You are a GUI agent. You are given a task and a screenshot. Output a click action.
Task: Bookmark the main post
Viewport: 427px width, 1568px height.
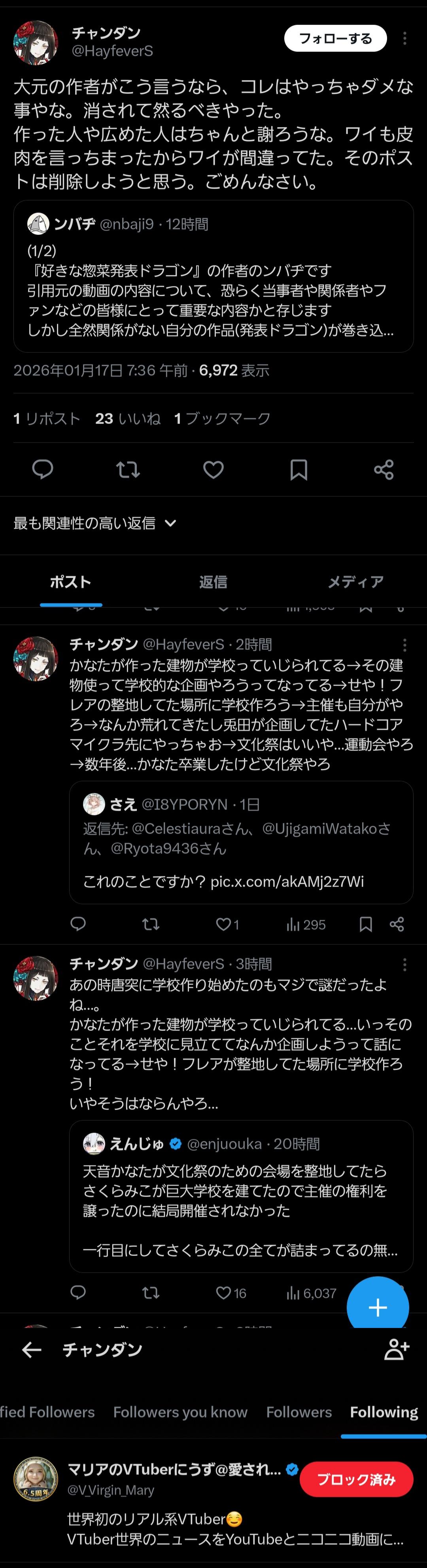coord(299,469)
